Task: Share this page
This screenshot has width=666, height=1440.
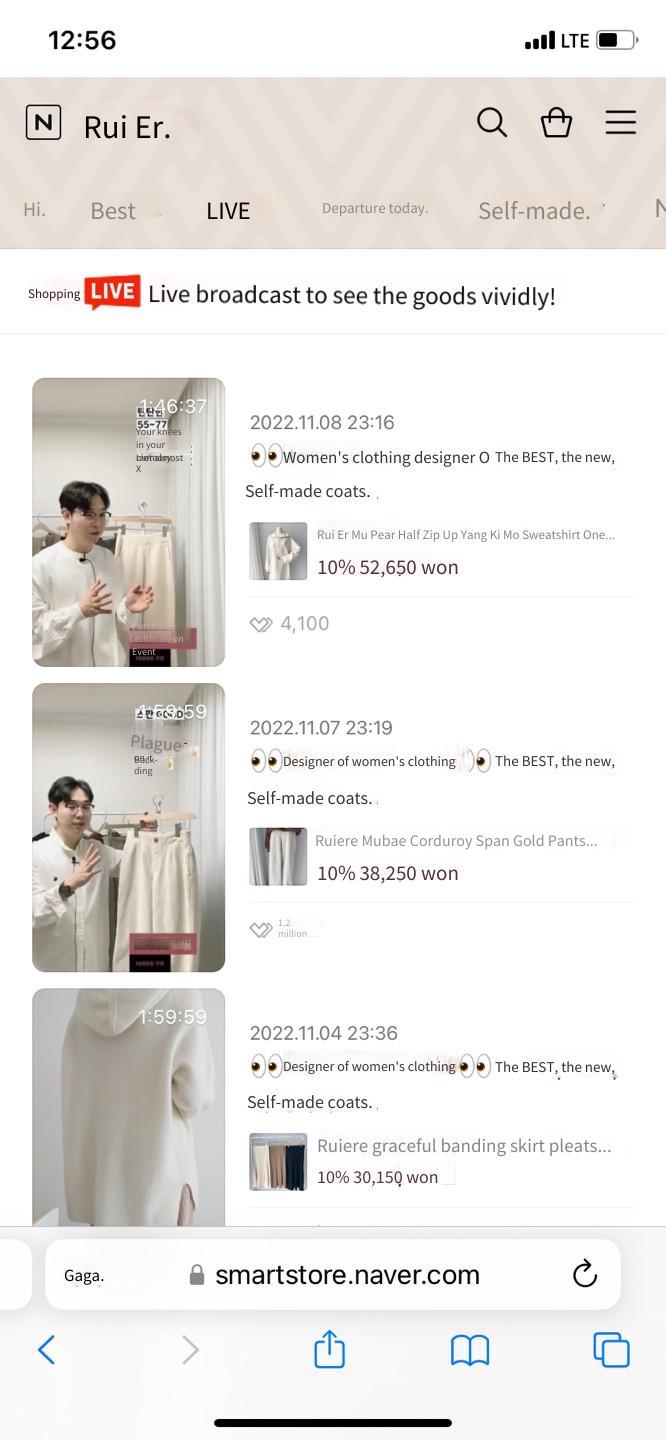Action: [x=329, y=1349]
